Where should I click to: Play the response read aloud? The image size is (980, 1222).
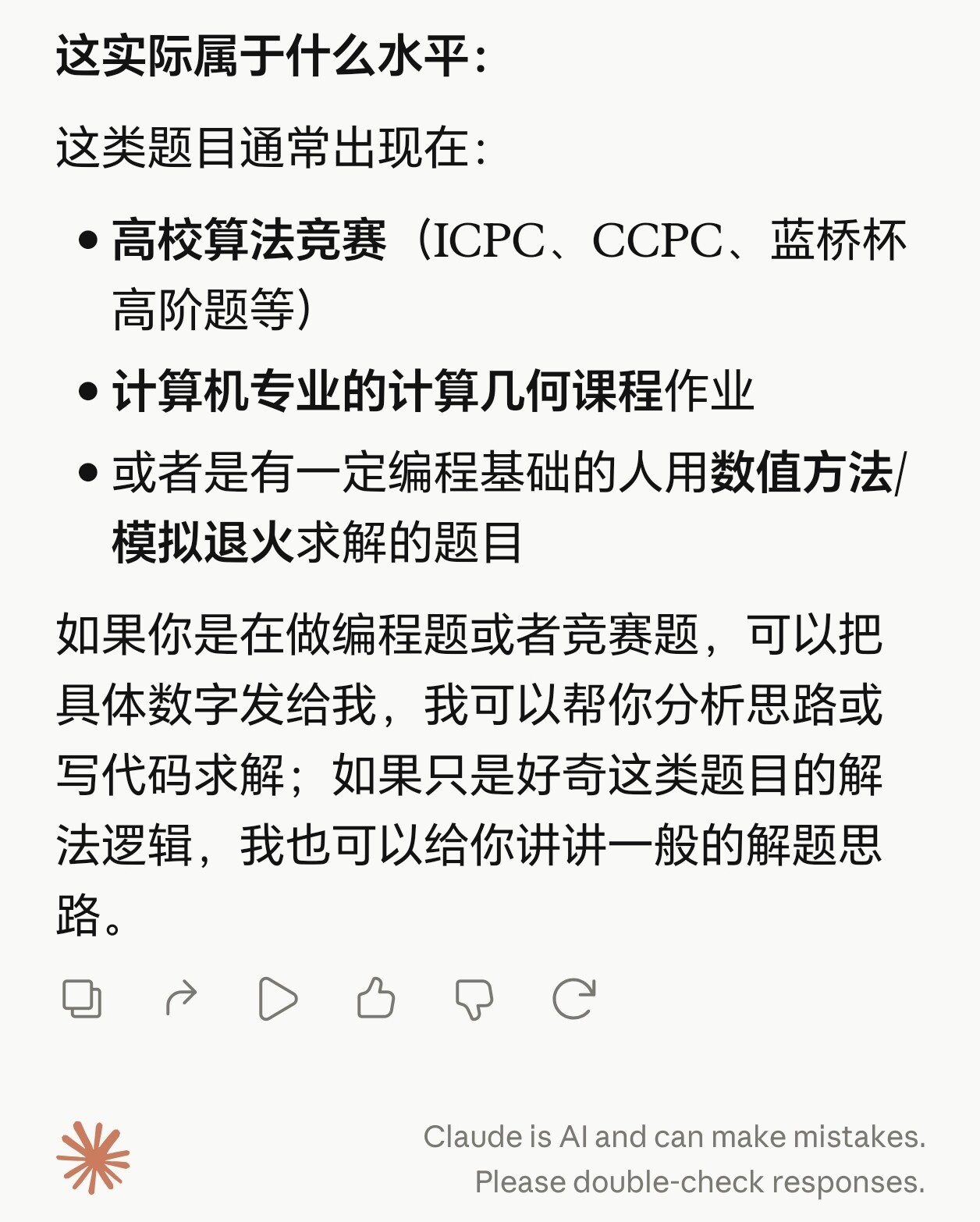(x=278, y=999)
